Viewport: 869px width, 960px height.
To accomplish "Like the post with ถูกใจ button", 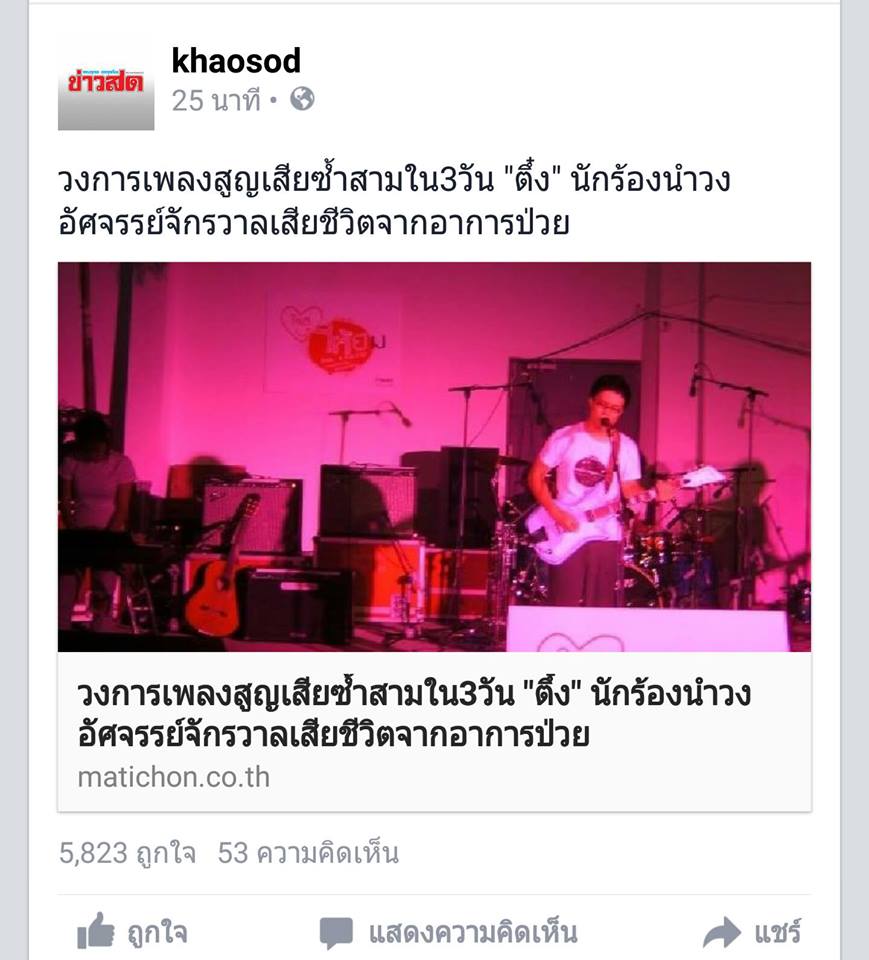I will [132, 934].
